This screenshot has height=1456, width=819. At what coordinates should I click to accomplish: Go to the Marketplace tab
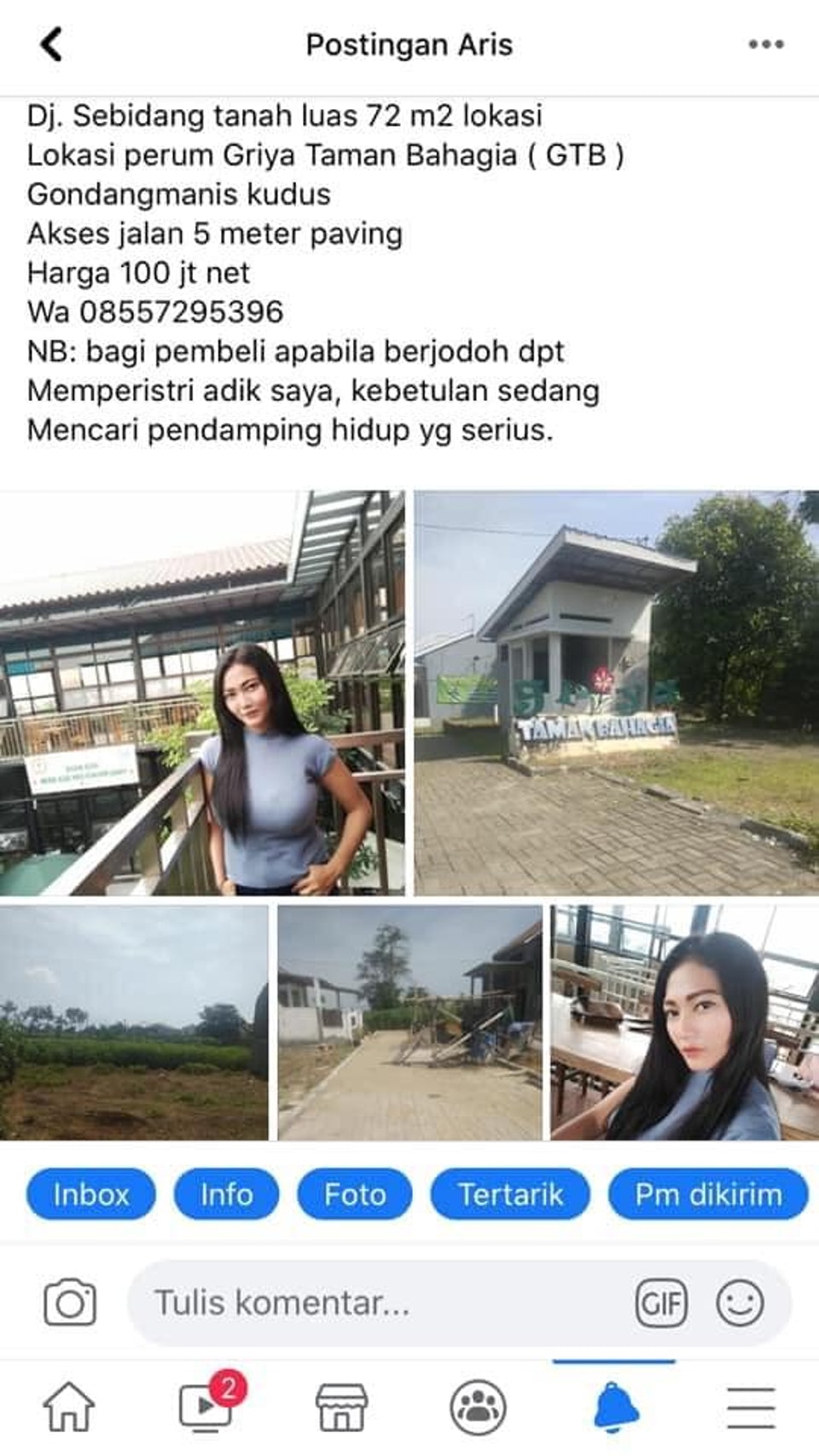[x=341, y=1407]
